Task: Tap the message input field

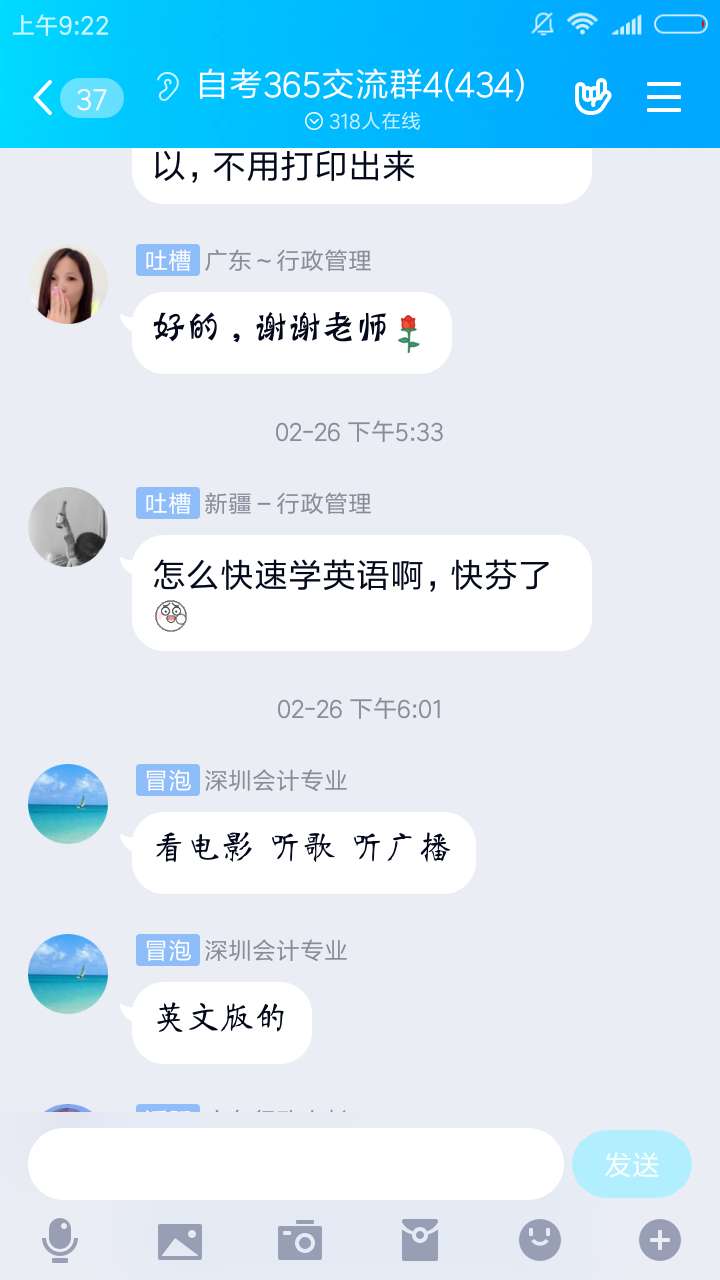Action: (296, 1164)
